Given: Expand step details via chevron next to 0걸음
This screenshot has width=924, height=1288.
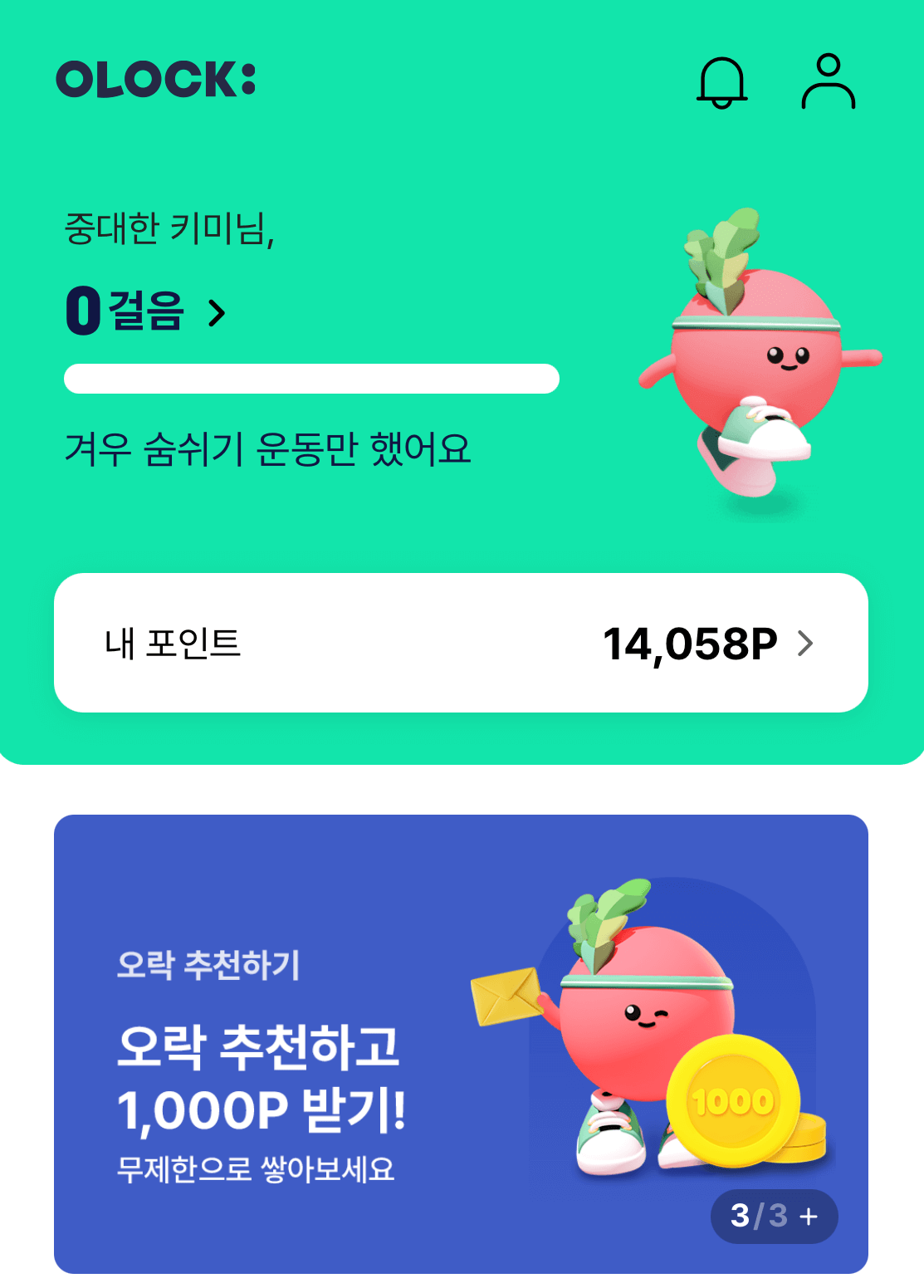Looking at the screenshot, I should click(218, 314).
